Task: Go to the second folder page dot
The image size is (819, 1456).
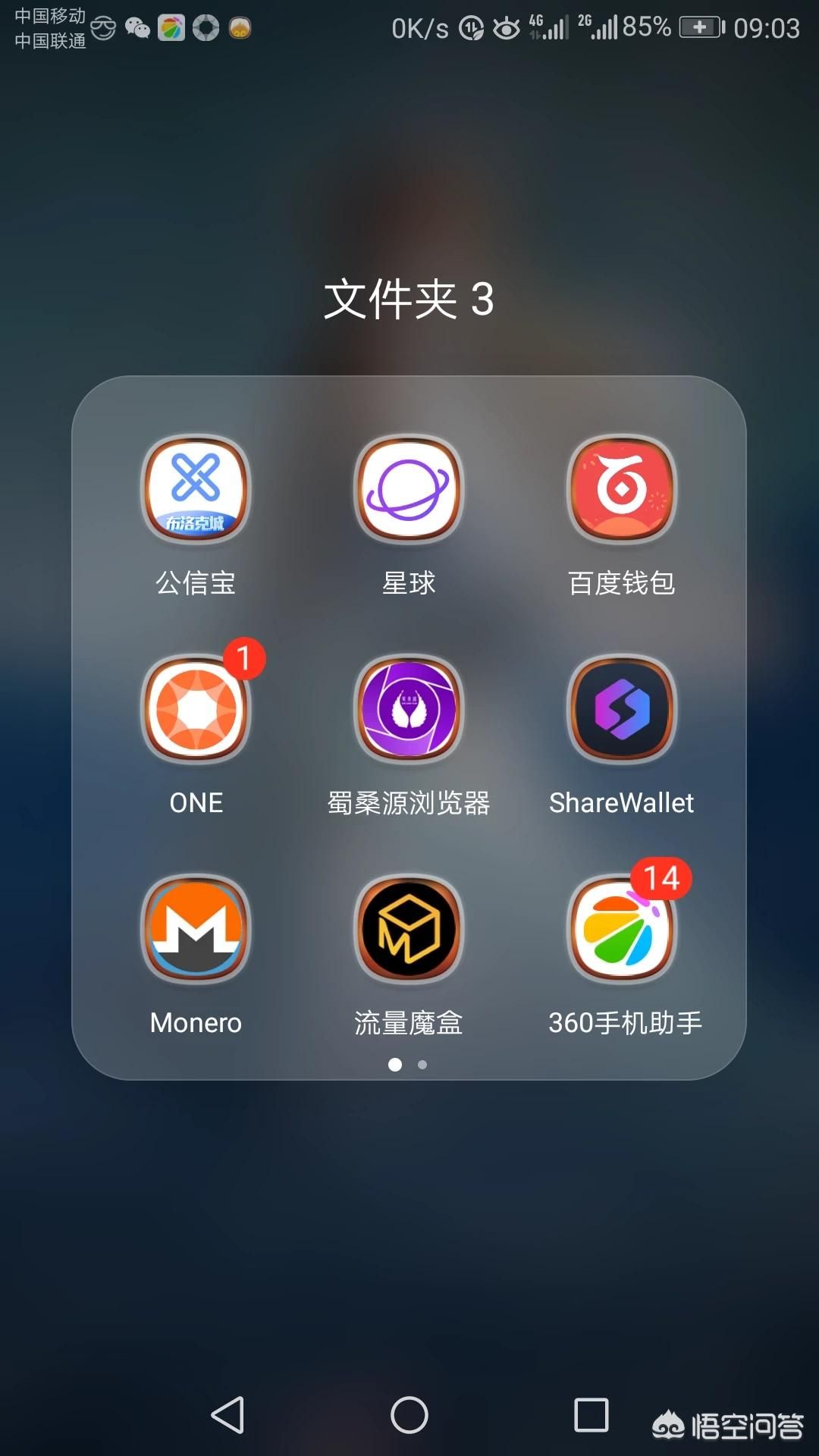Action: click(x=422, y=1065)
